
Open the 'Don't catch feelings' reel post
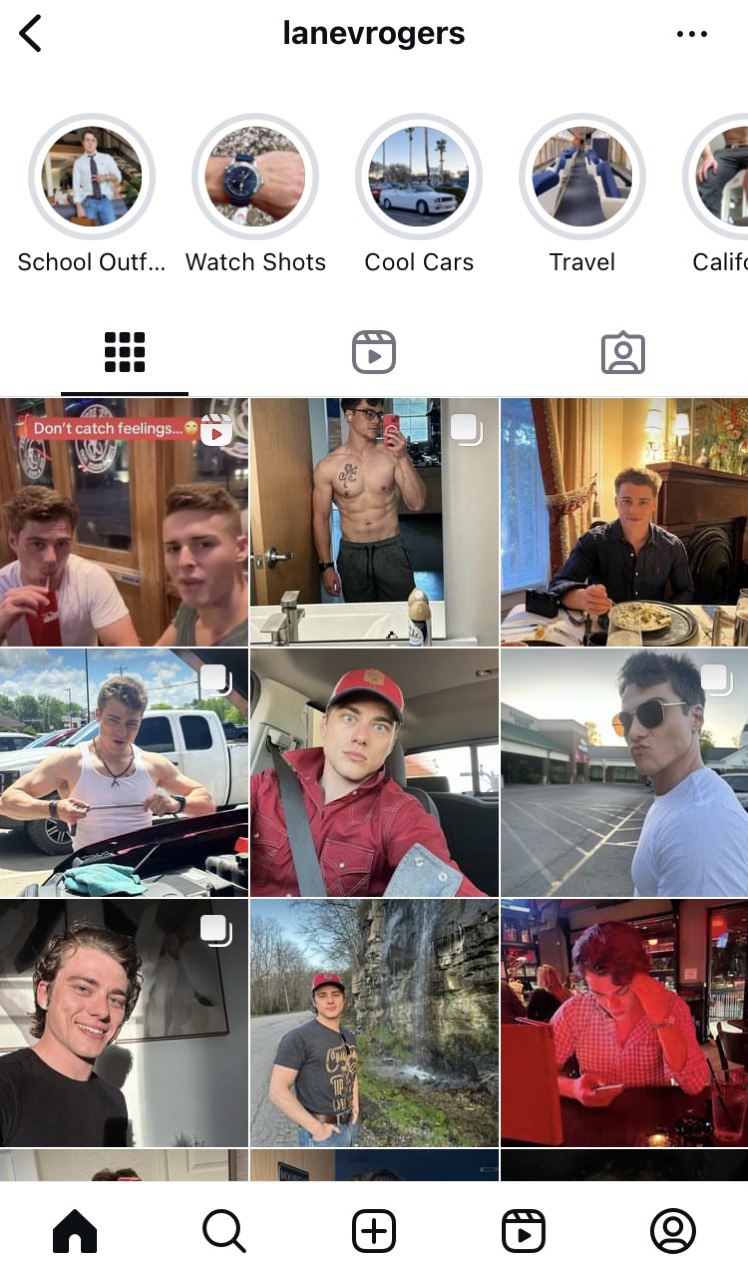(x=124, y=522)
